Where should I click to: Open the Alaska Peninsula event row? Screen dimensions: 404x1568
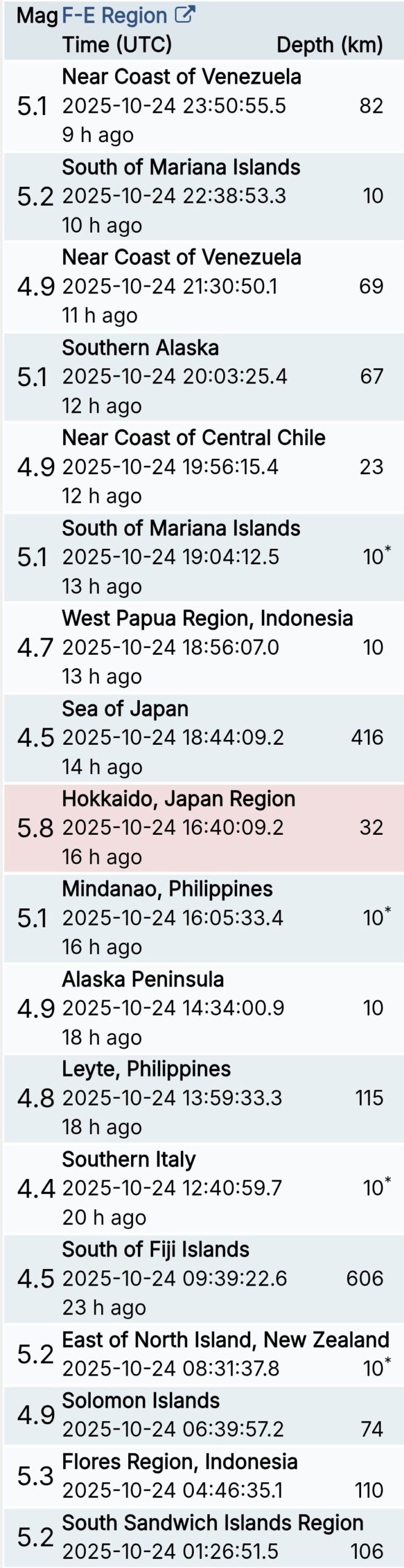coord(202,1008)
